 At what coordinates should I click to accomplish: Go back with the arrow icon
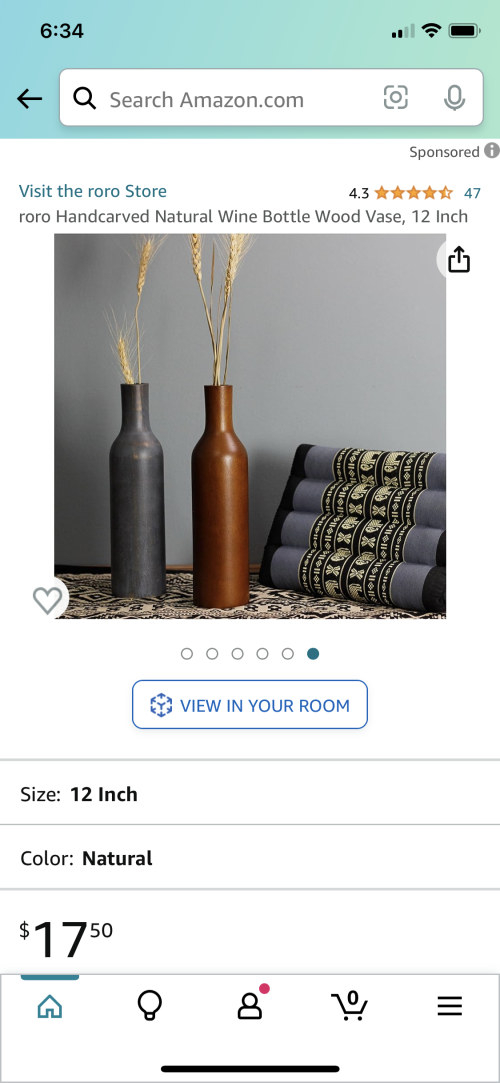point(30,99)
